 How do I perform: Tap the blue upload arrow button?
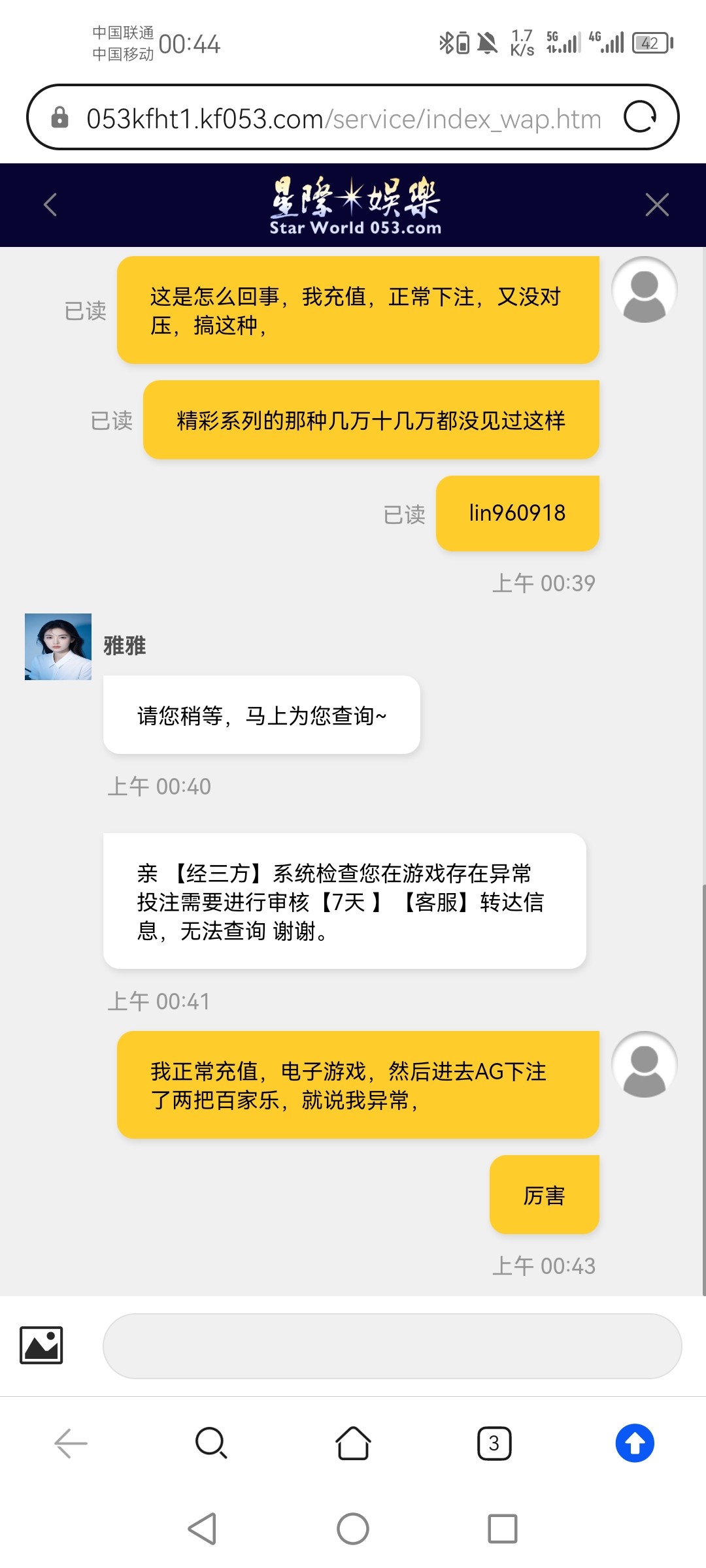[x=634, y=1443]
